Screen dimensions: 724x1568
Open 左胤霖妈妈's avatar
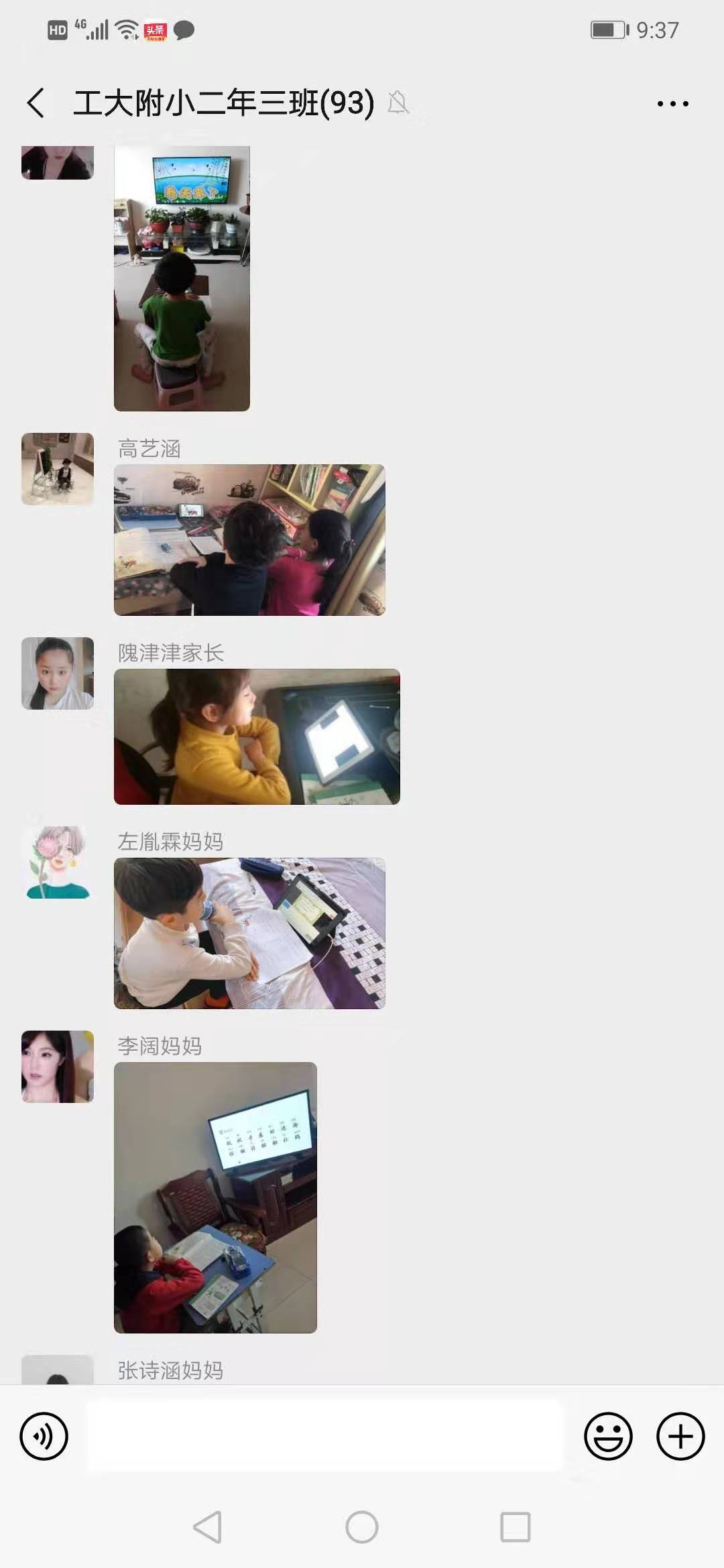(58, 862)
